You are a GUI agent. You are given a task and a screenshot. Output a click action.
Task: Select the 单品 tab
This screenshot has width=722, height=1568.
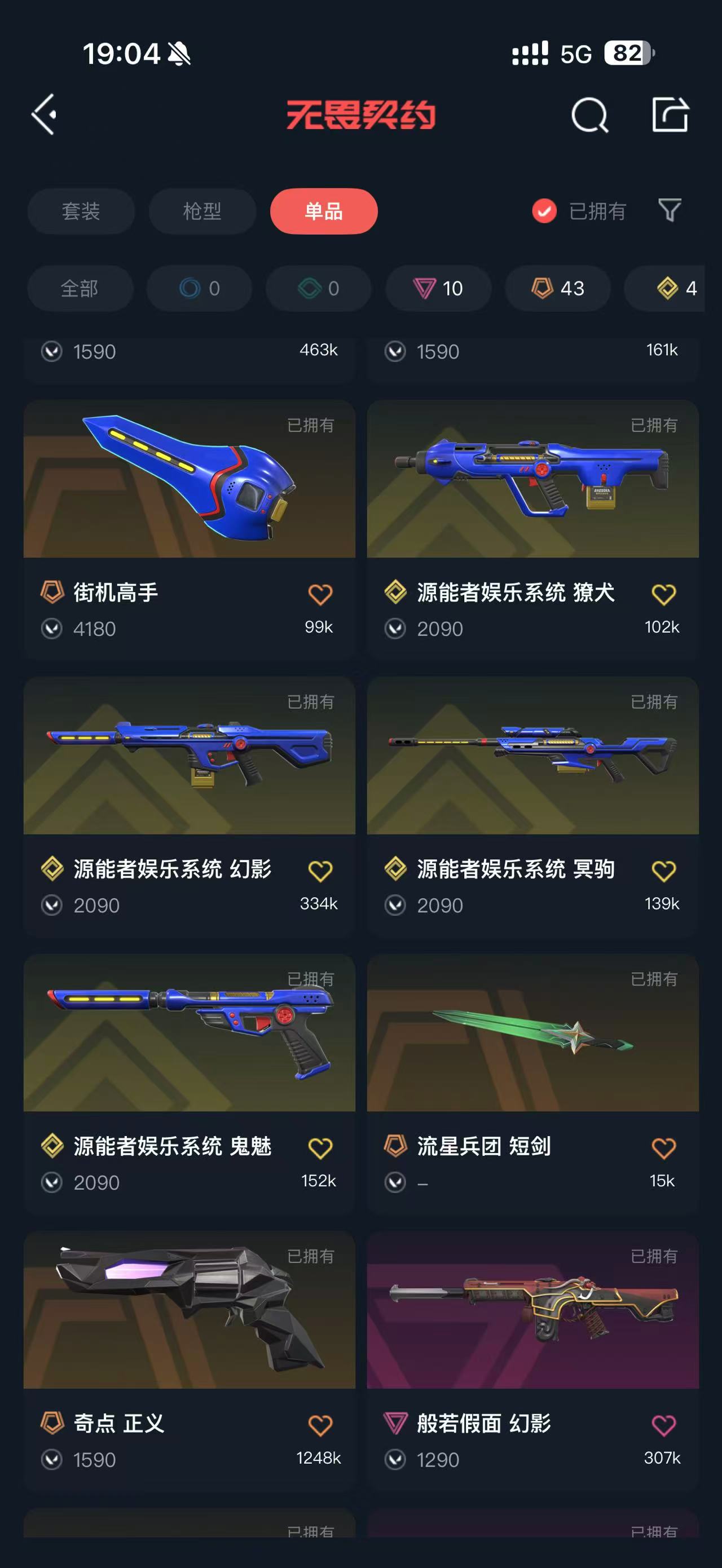323,211
